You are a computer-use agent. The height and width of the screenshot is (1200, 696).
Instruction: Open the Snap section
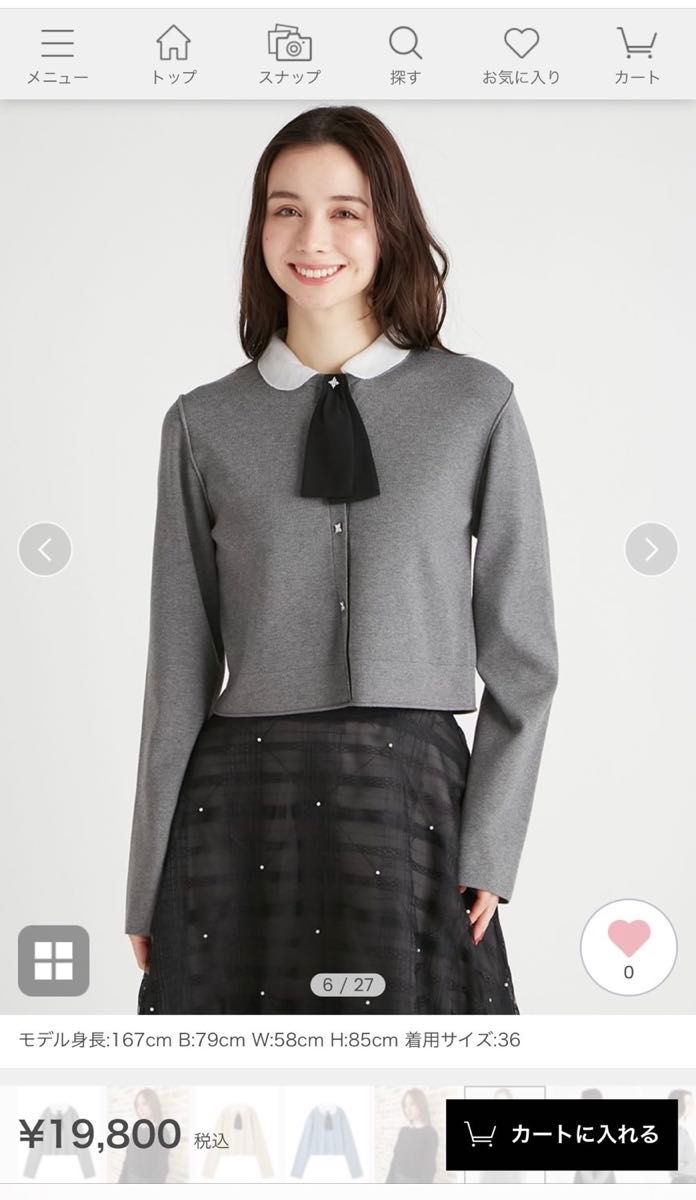(289, 55)
